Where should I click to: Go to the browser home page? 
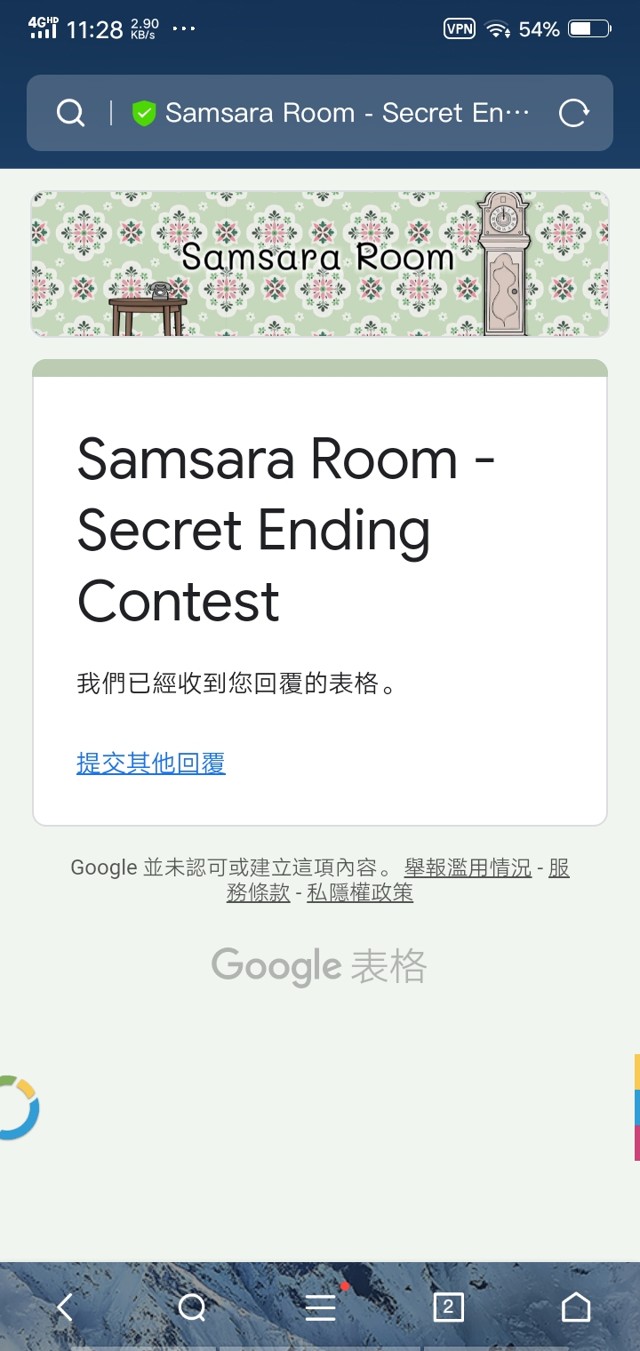click(576, 1306)
